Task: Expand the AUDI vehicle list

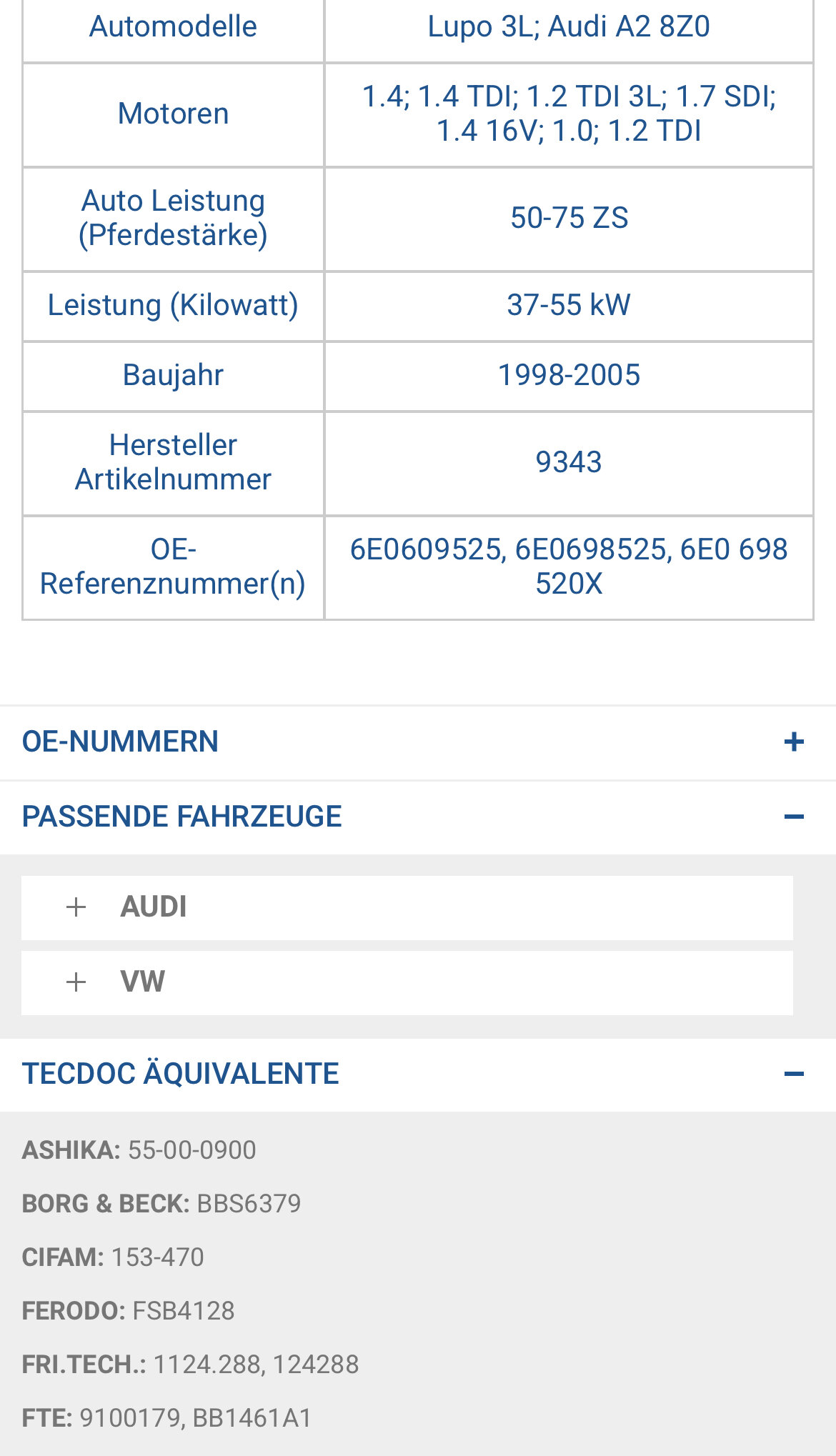Action: (407, 907)
